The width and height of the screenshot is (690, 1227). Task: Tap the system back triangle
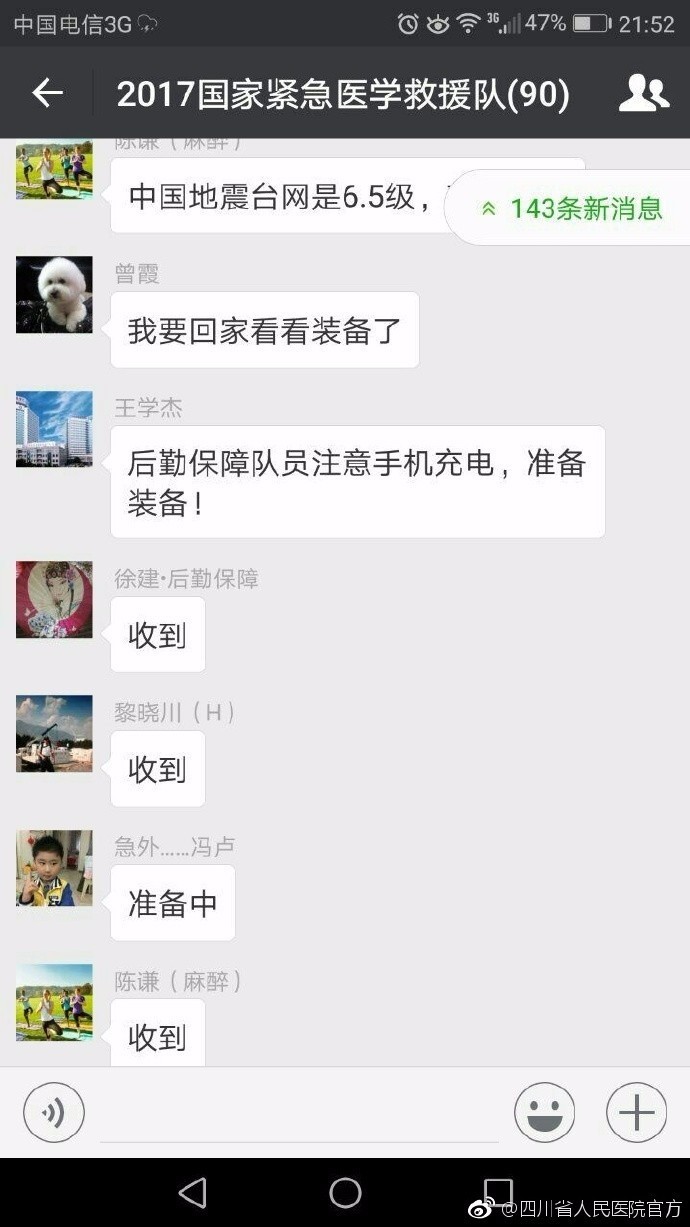[192, 1192]
